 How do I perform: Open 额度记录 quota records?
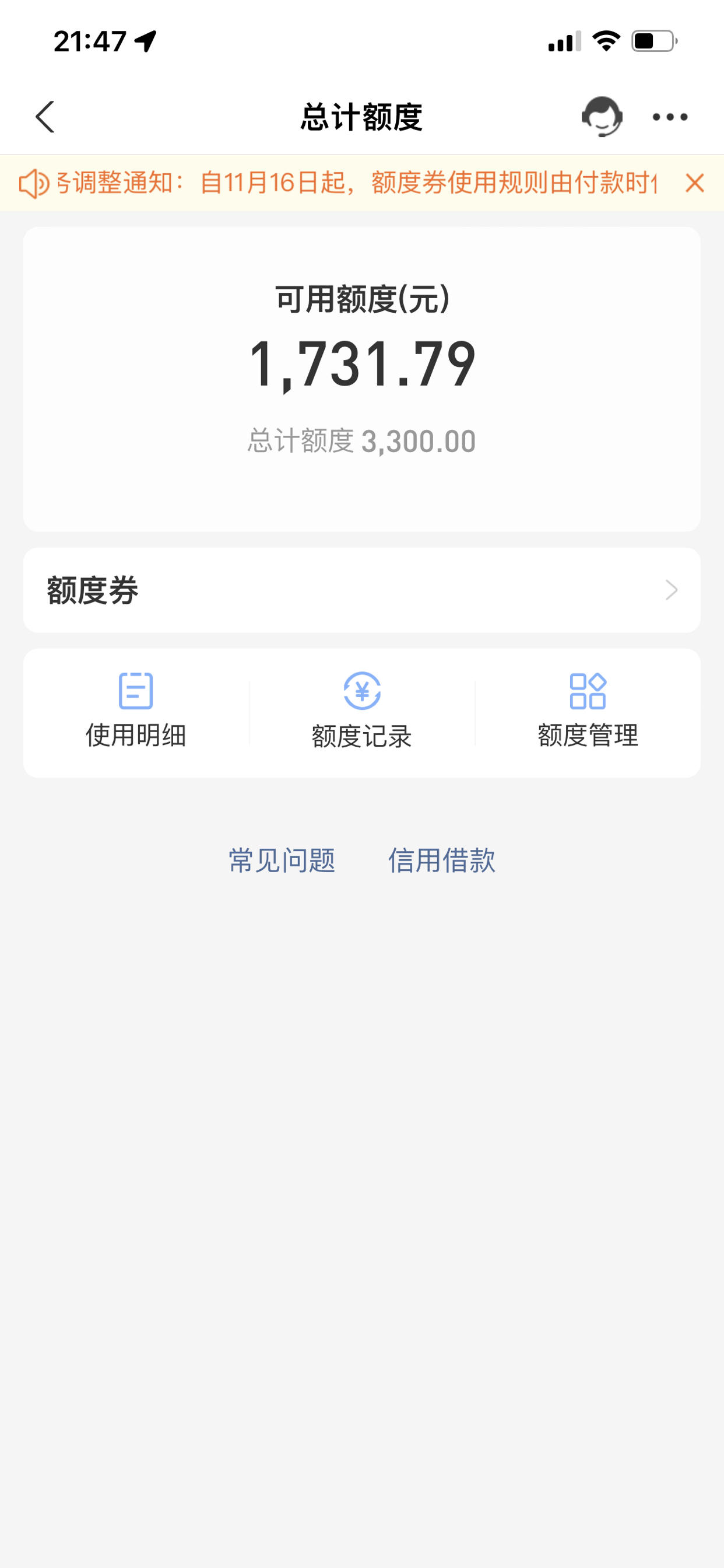pyautogui.click(x=362, y=711)
